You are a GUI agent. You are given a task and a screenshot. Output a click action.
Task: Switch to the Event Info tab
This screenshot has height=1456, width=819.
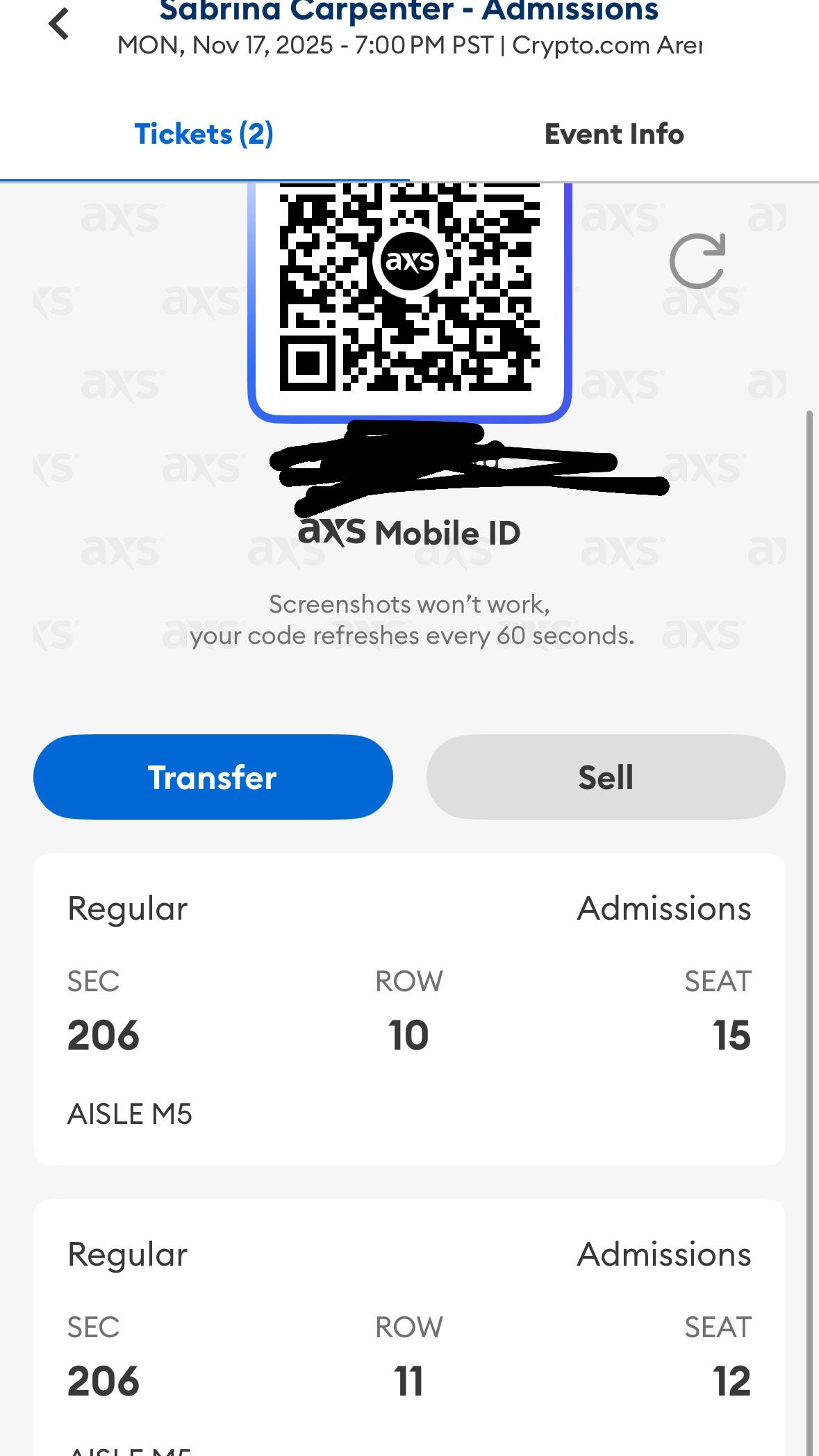[614, 134]
